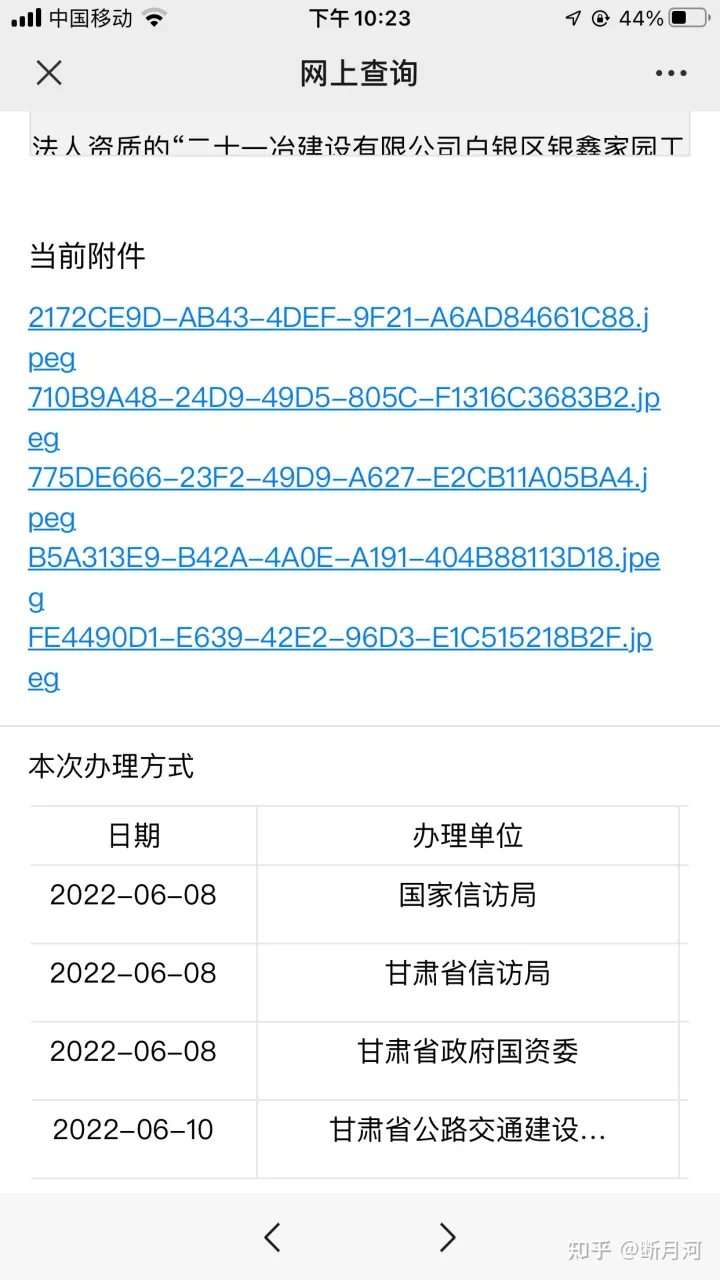Close the 网上查询 page

tap(48, 72)
